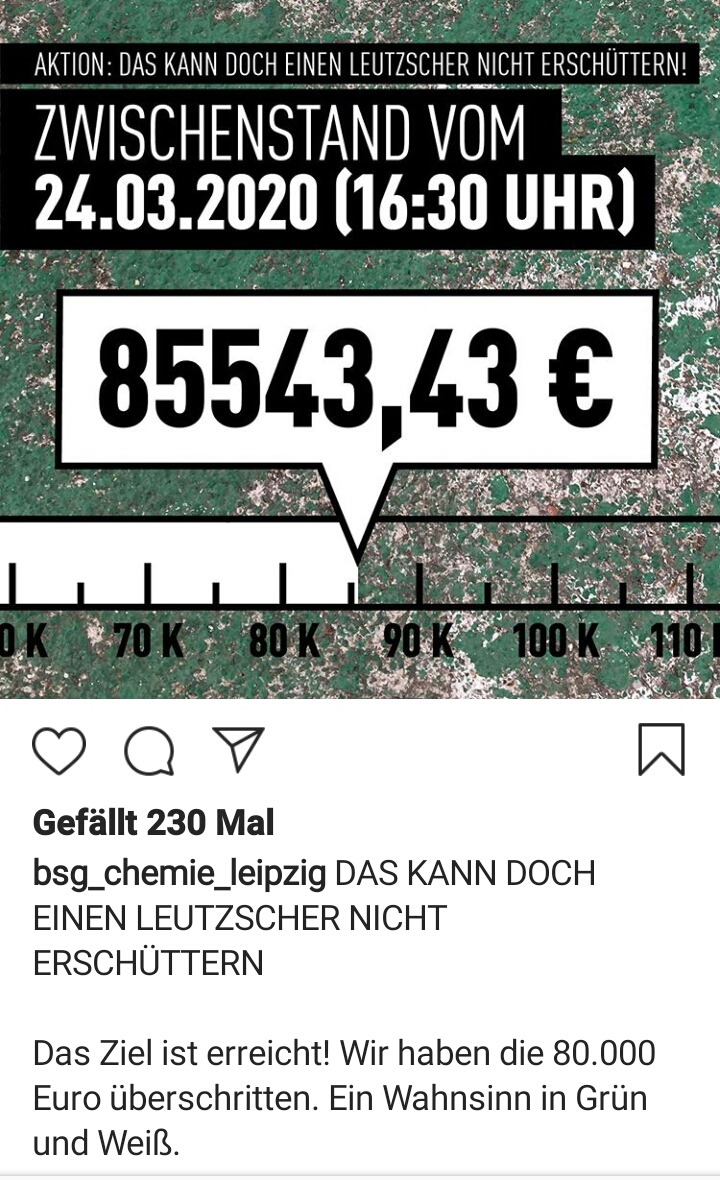Screen dimensions: 720x1180
Task: Tap the Zwischenstand post image
Action: (x=360, y=350)
